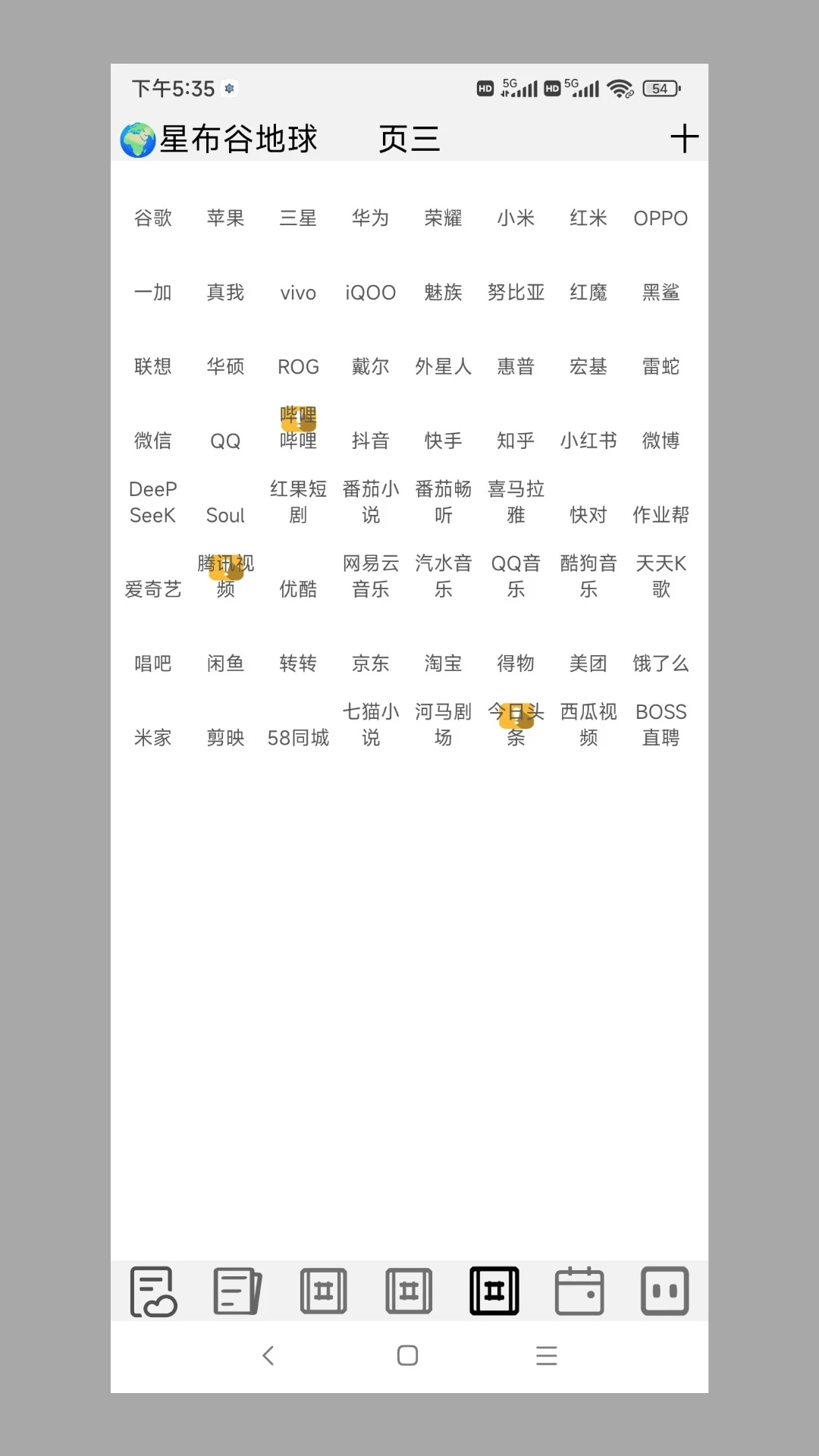819x1456 pixels.
Task: Open the OPPO shortcut
Action: pyautogui.click(x=661, y=218)
